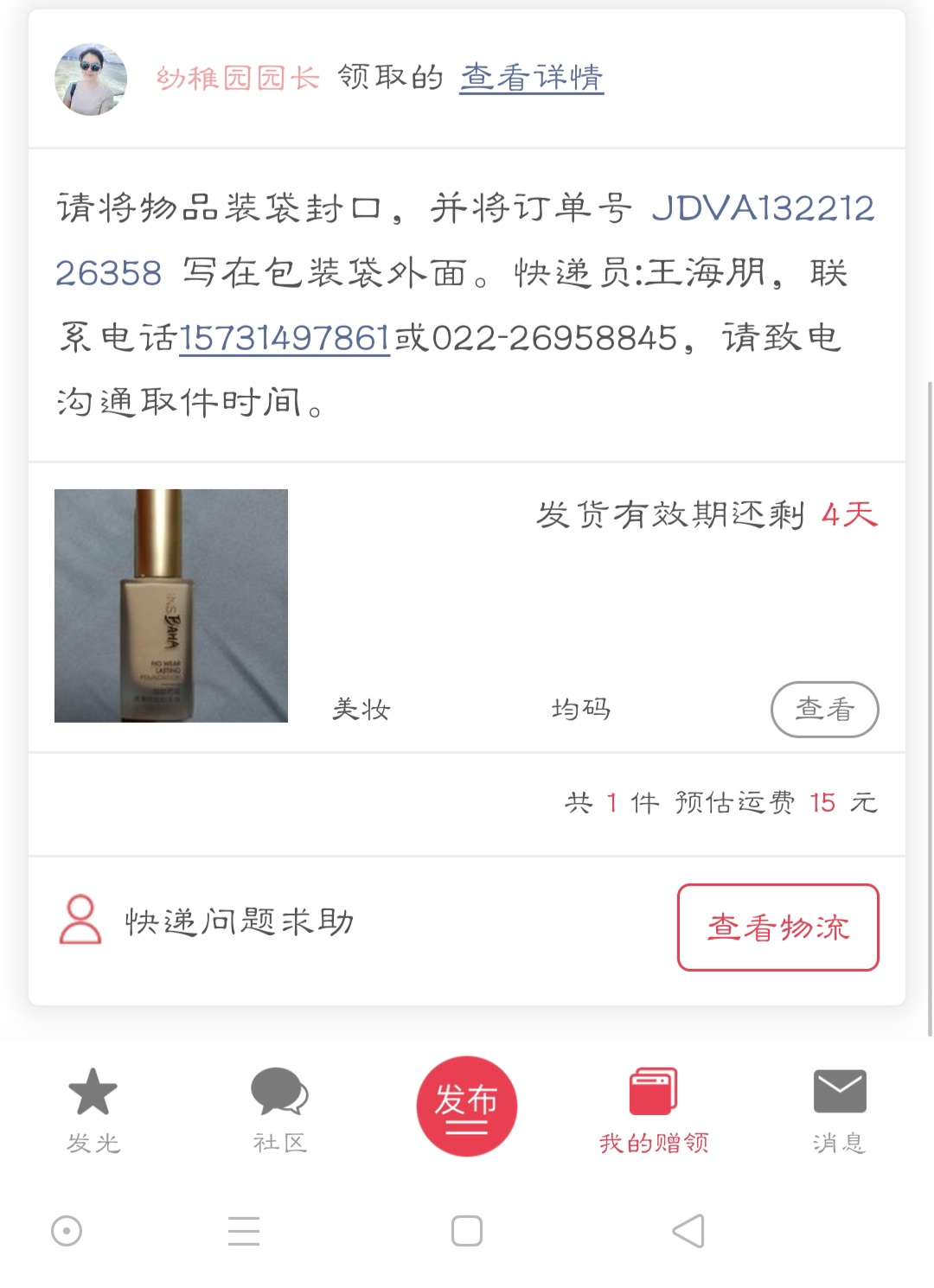Return to the system home screen
Image resolution: width=934 pixels, height=1288 pixels.
(x=467, y=1231)
